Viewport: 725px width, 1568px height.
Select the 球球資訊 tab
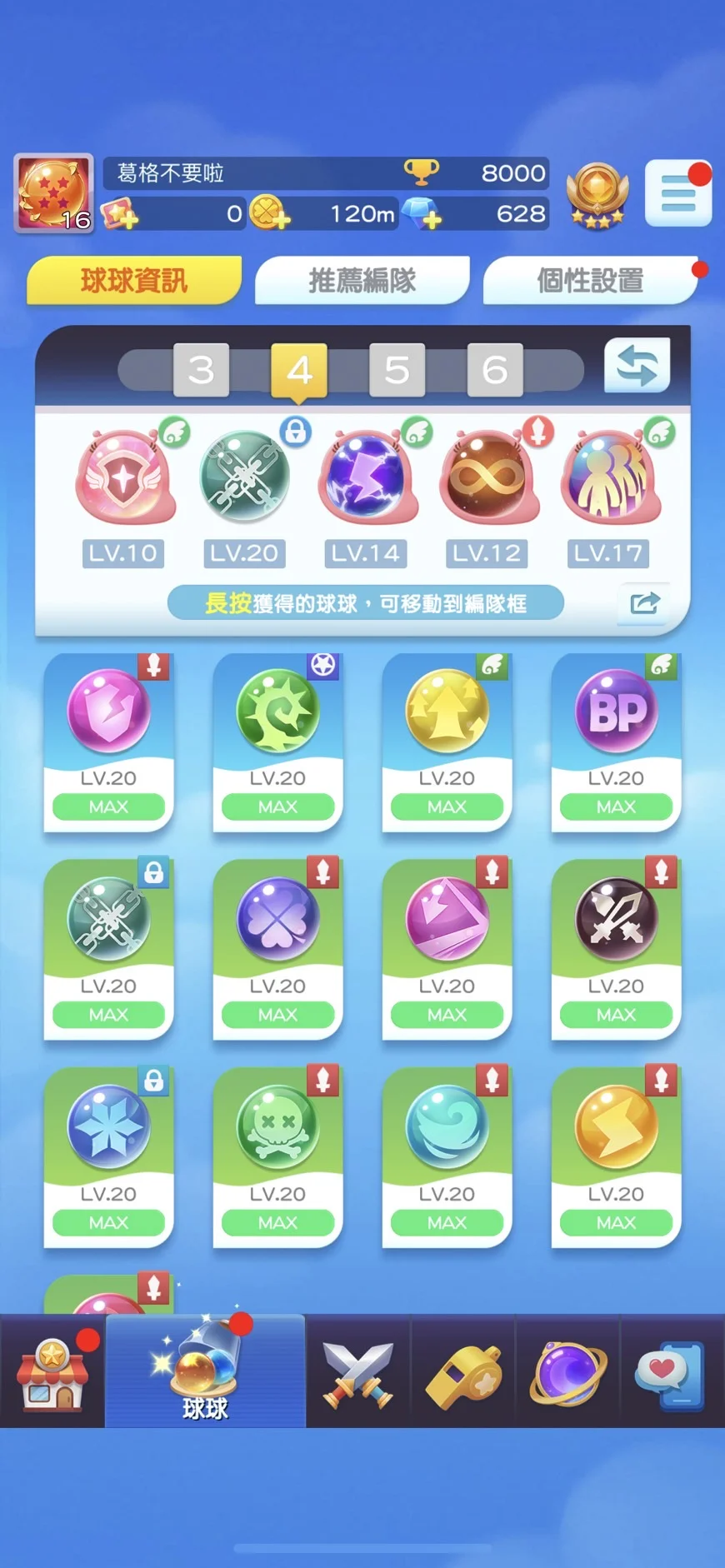coord(133,281)
